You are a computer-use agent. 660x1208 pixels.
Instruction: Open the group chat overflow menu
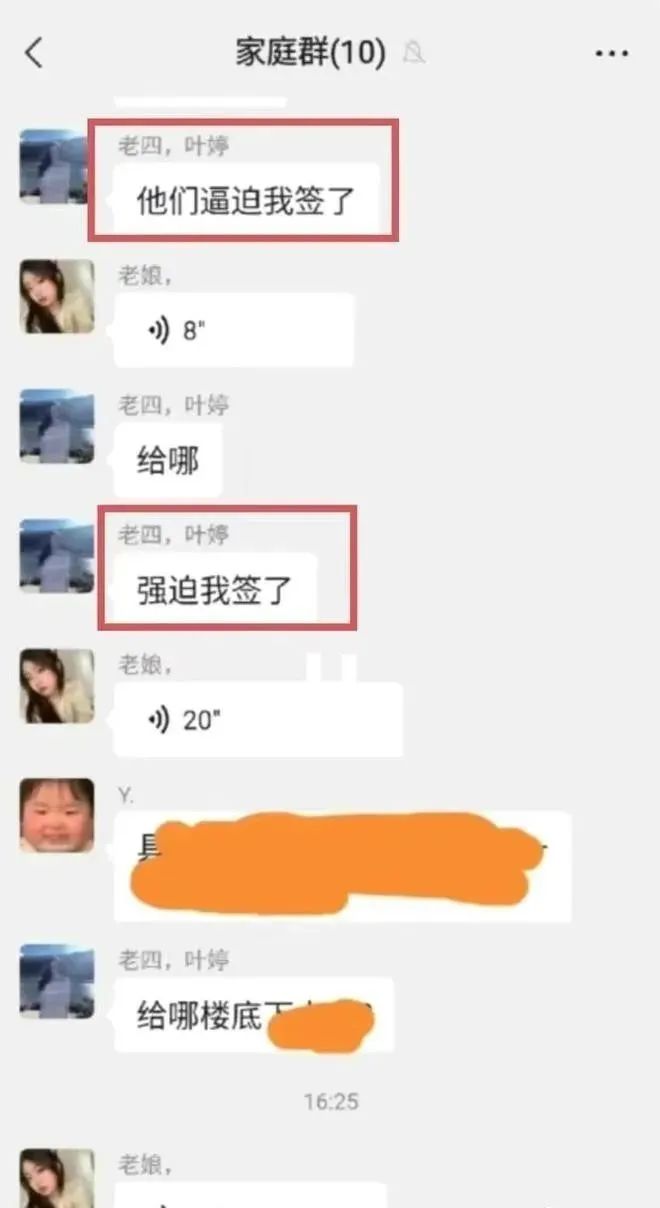(612, 53)
